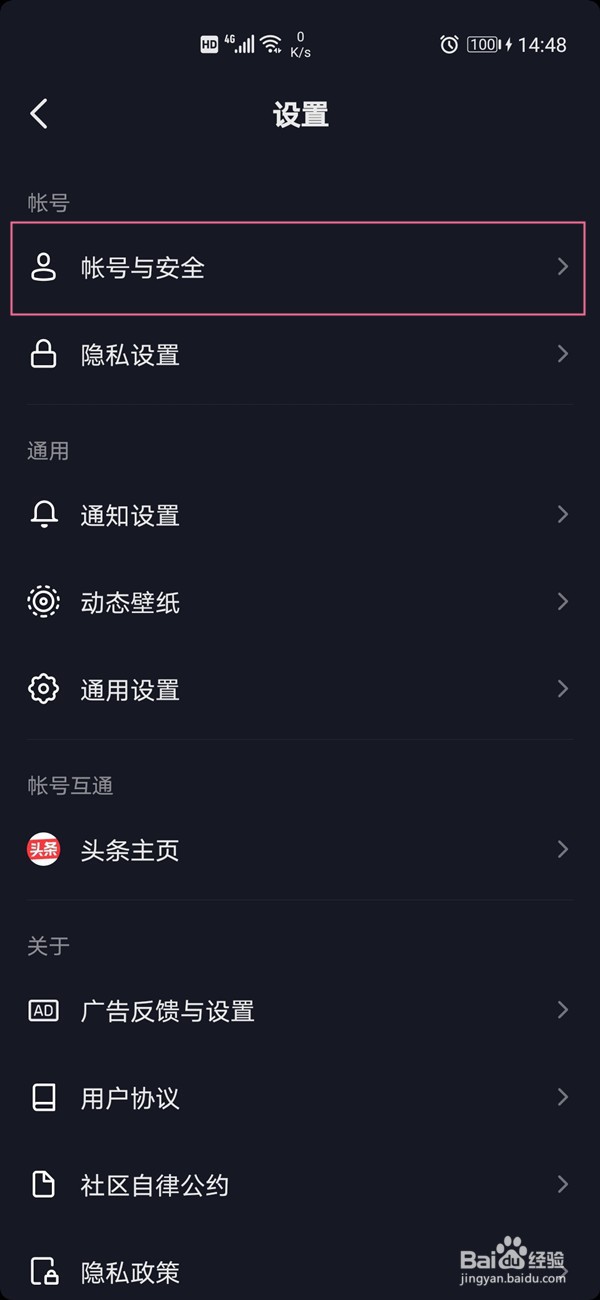Open the 隐私政策 row

tap(299, 1271)
